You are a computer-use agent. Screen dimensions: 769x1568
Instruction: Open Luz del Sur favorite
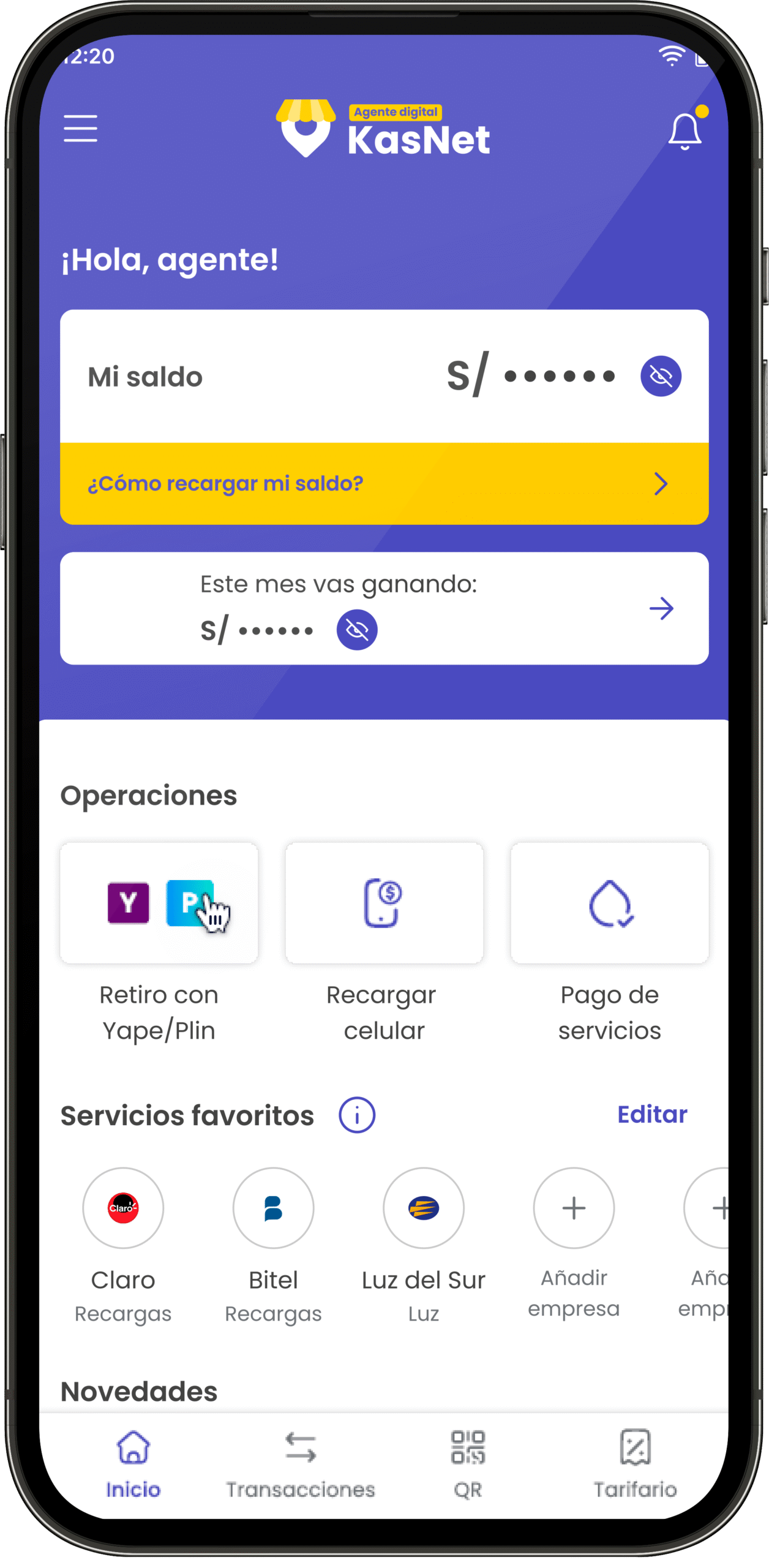(423, 1208)
